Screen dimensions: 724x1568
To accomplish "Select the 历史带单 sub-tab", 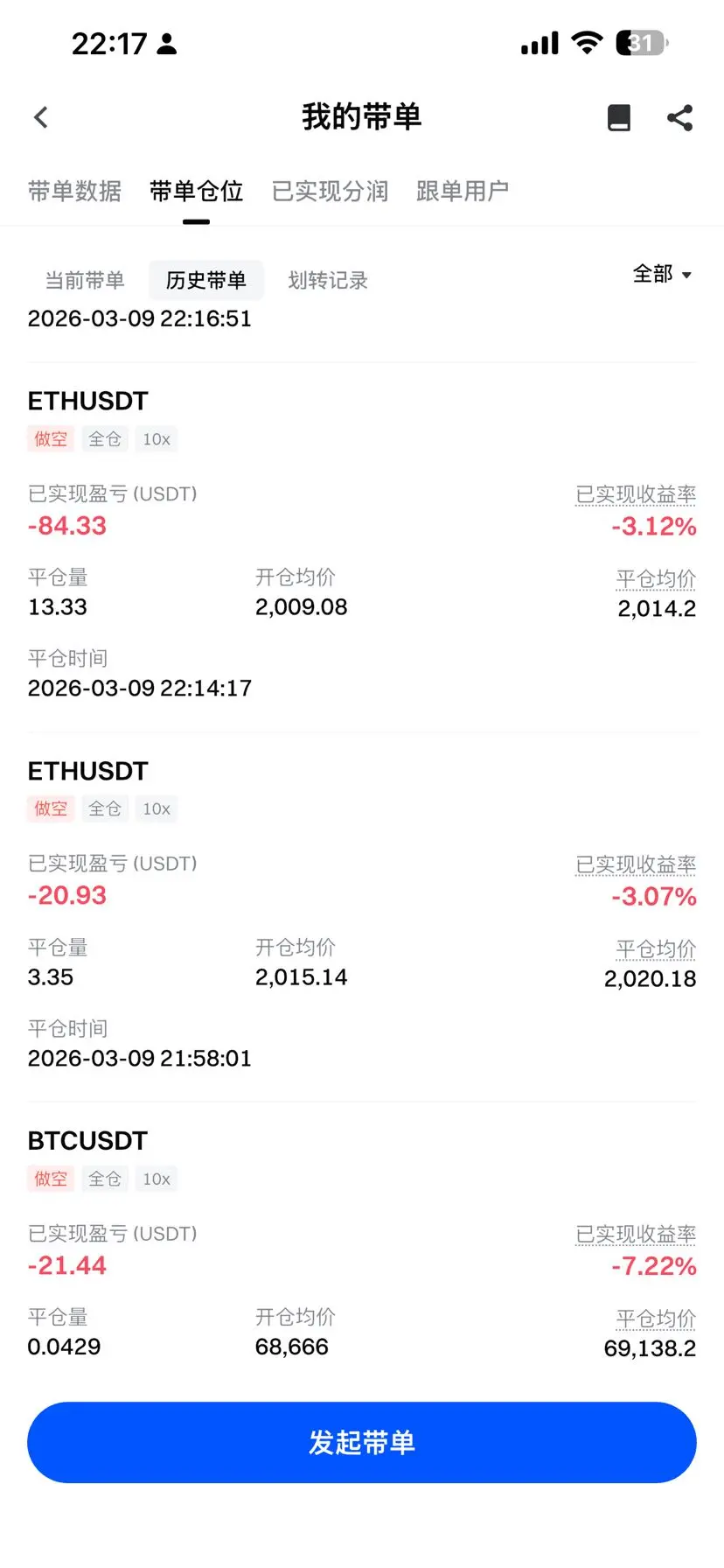I will 205,280.
